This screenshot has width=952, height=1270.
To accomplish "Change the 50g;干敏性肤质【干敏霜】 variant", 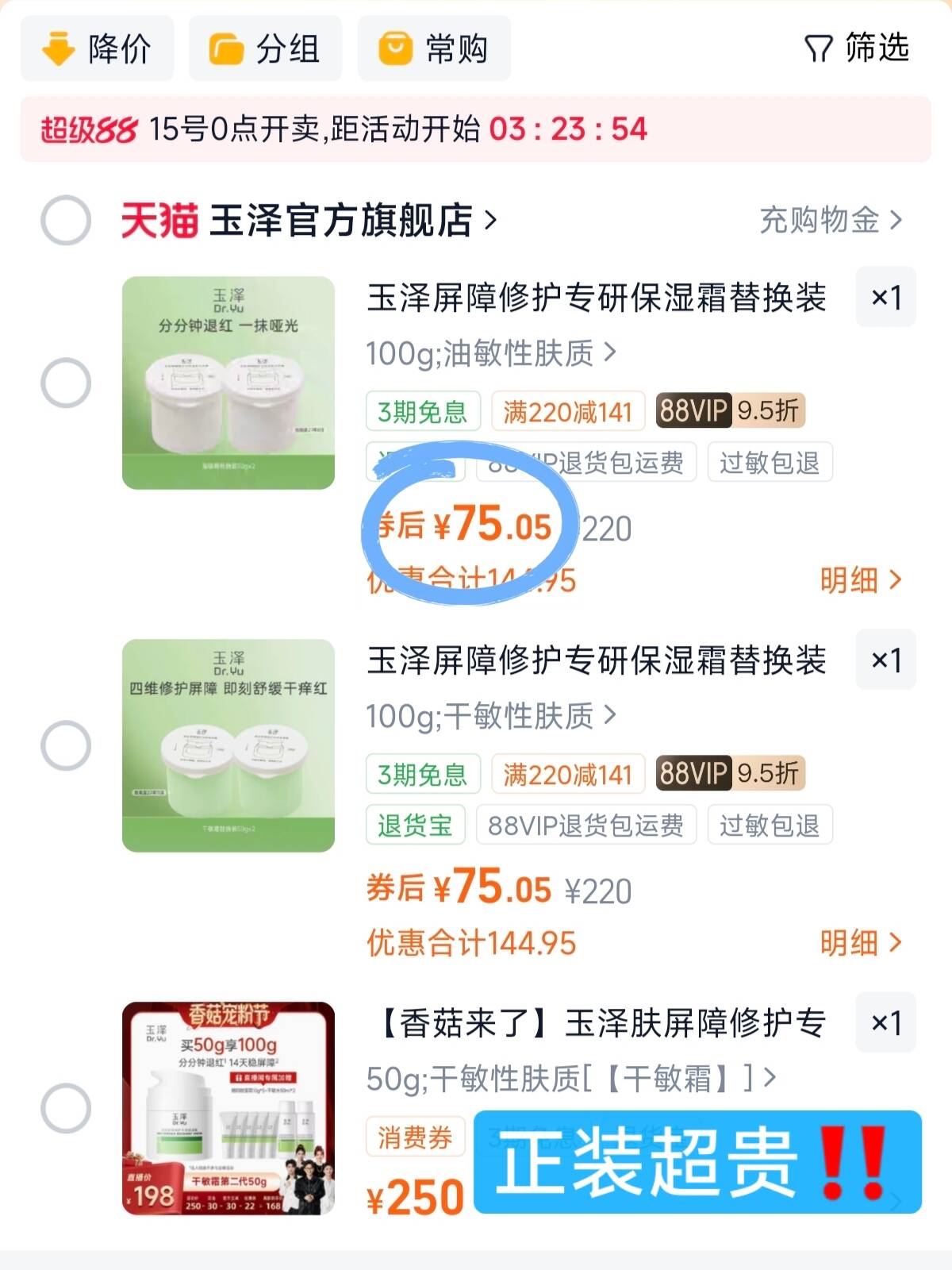I will pyautogui.click(x=570, y=1079).
